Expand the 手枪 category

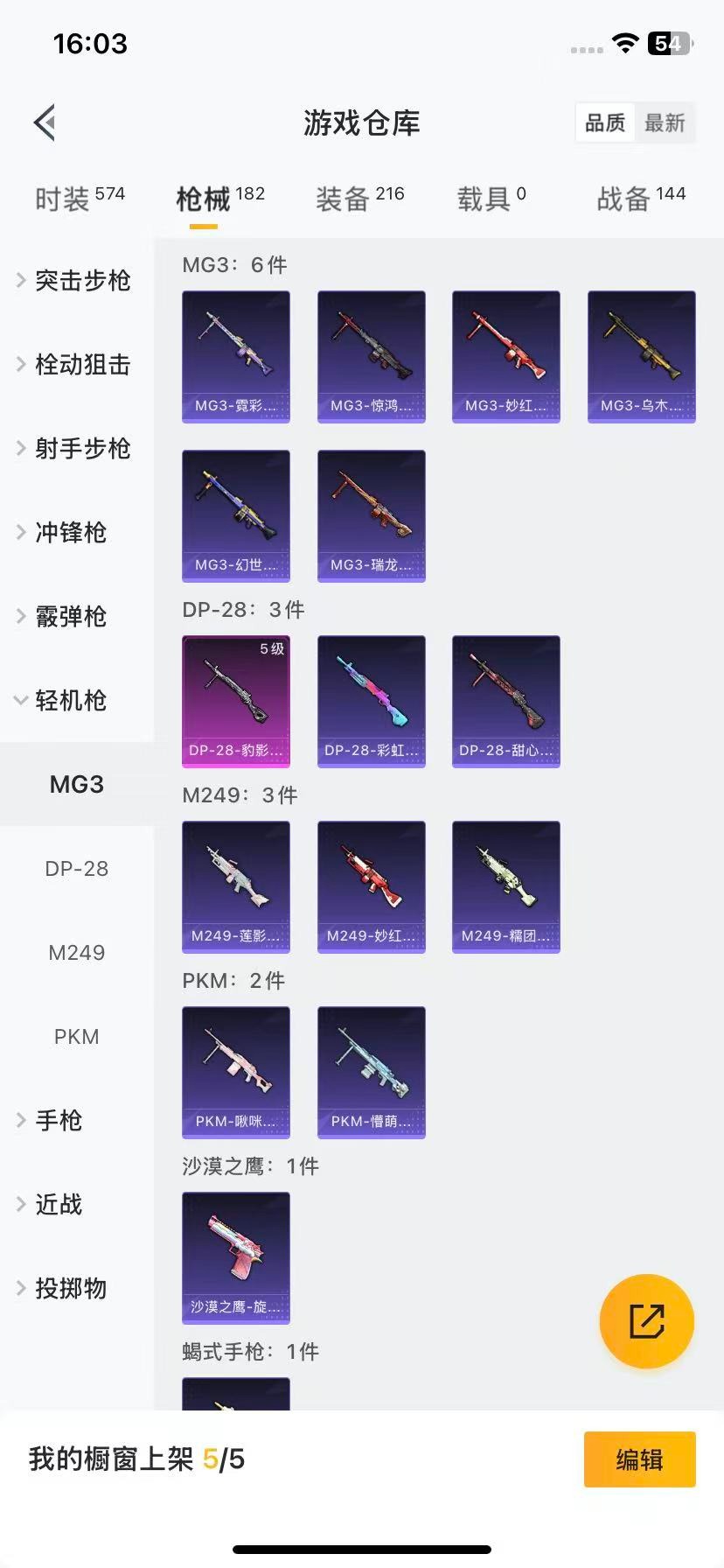58,1121
